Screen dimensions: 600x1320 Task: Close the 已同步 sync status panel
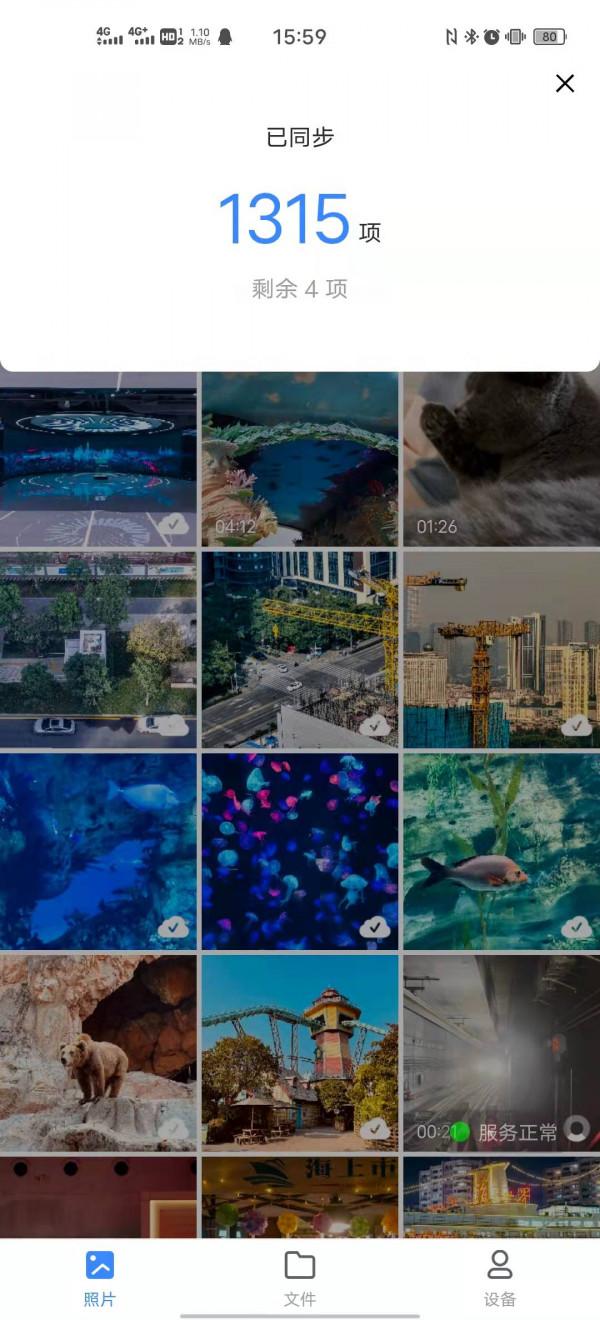point(565,84)
